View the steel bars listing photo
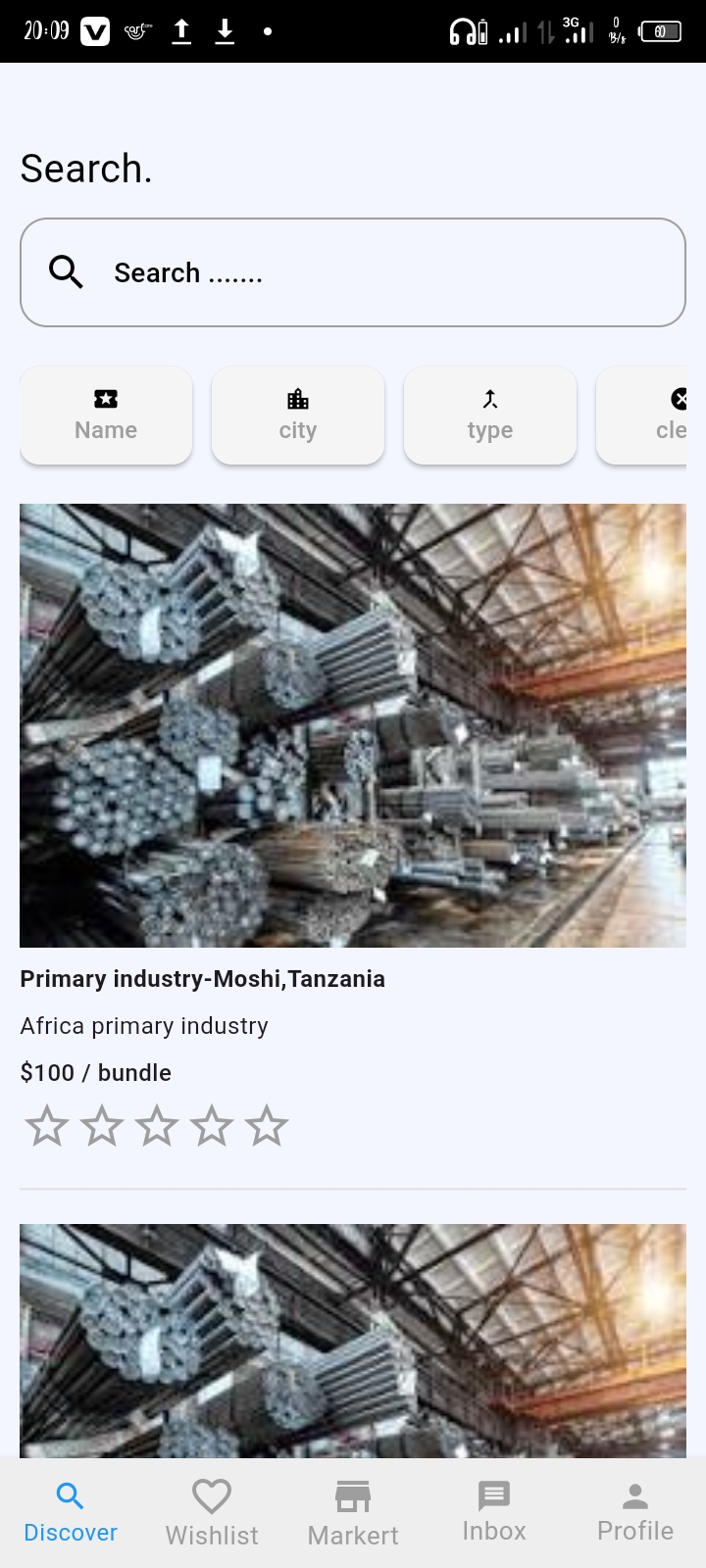This screenshot has width=706, height=1568. tap(352, 725)
